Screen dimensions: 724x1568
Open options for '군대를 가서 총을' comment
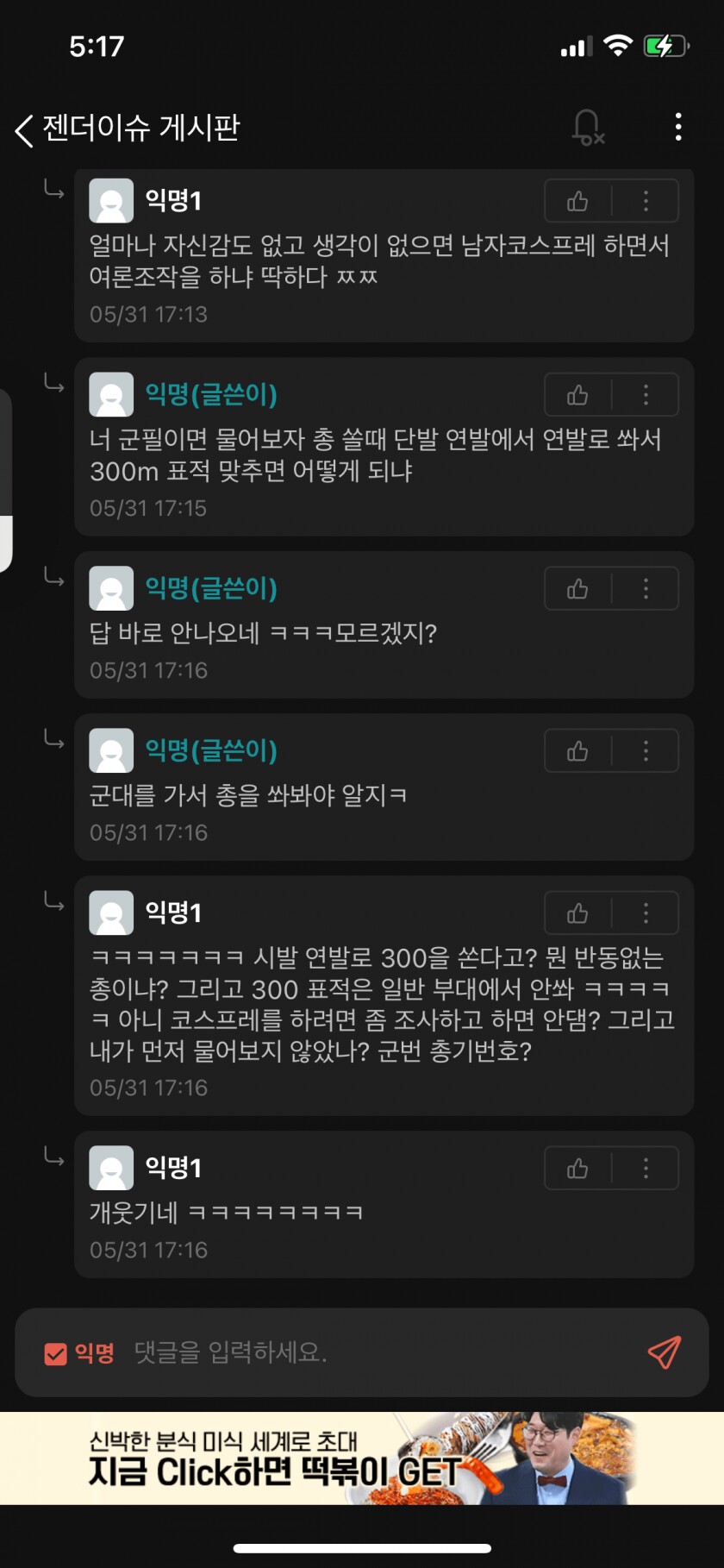pyautogui.click(x=646, y=751)
